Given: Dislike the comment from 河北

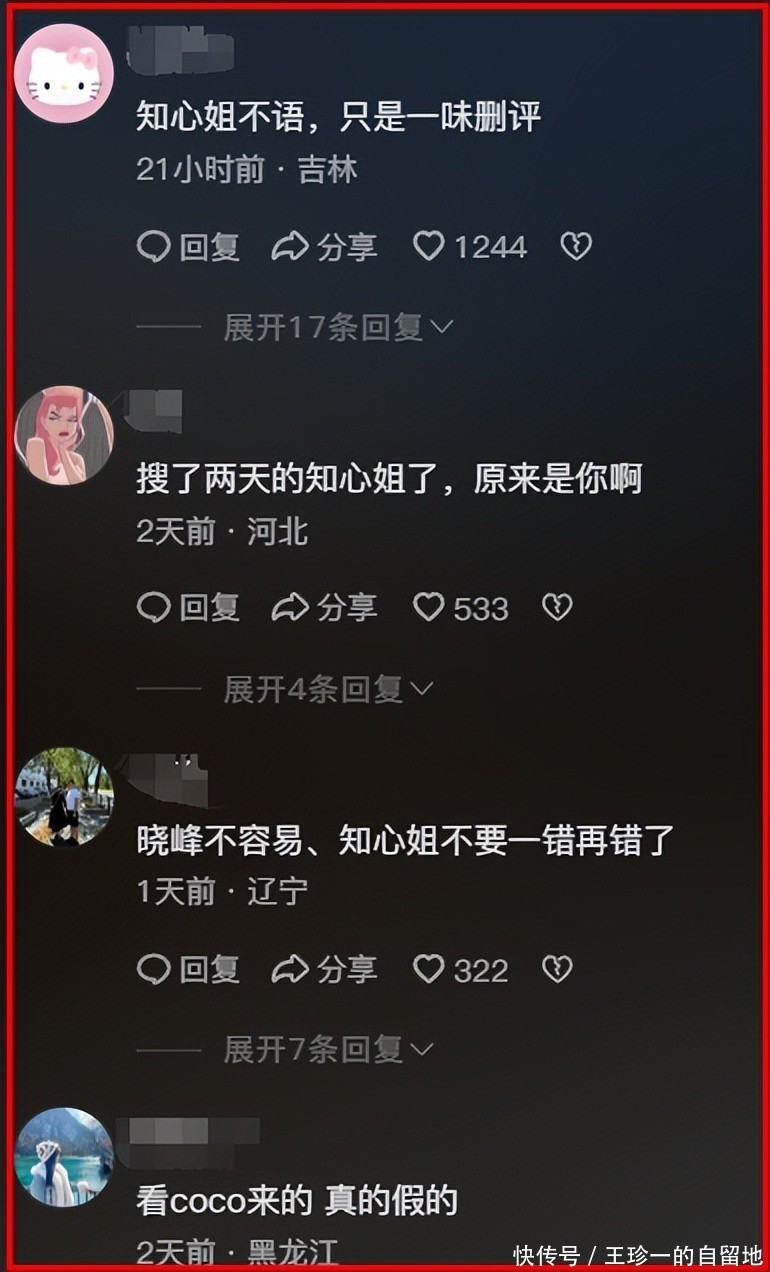Looking at the screenshot, I should [557, 608].
